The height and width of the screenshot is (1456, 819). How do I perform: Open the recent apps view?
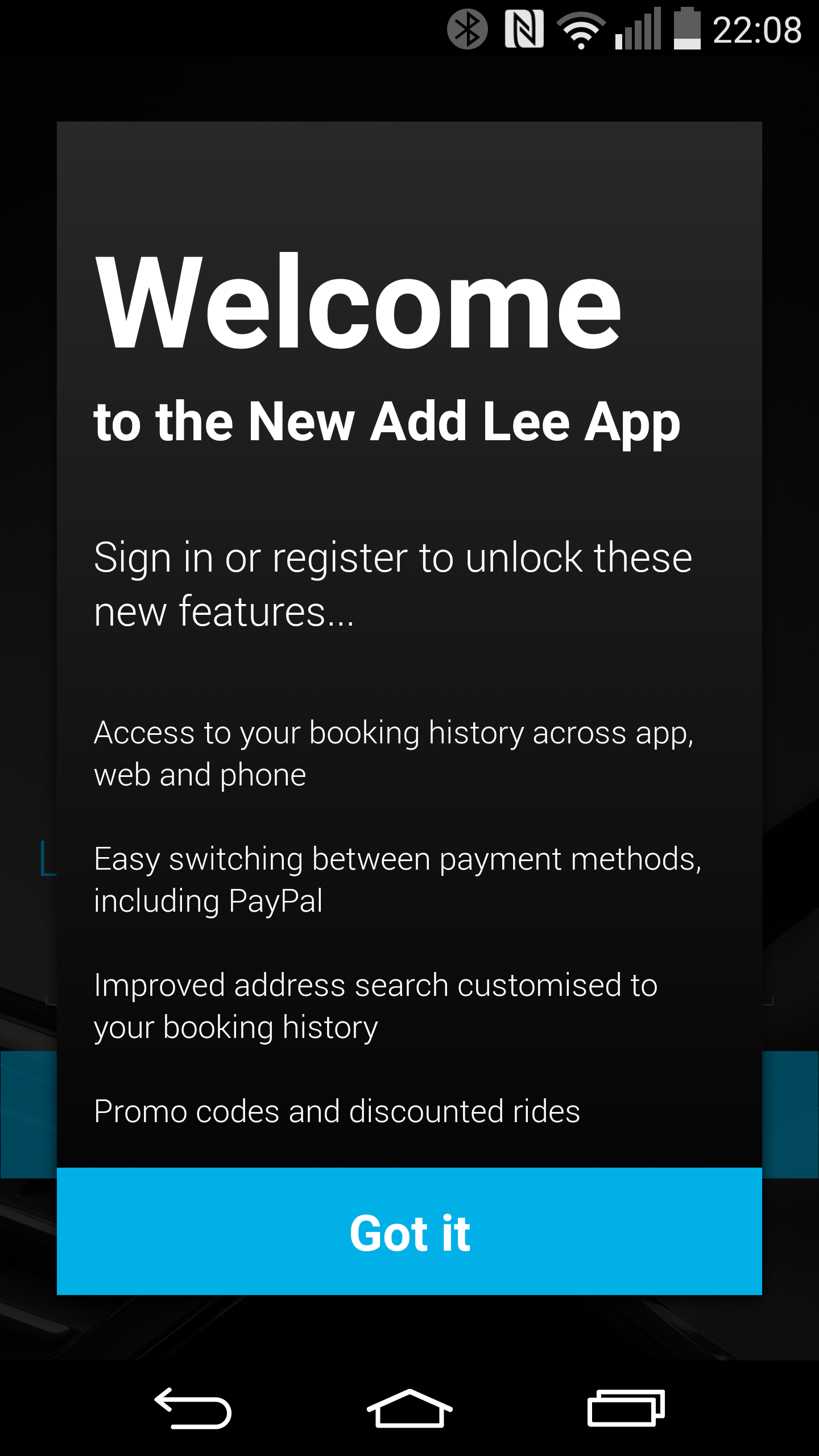(x=626, y=1408)
